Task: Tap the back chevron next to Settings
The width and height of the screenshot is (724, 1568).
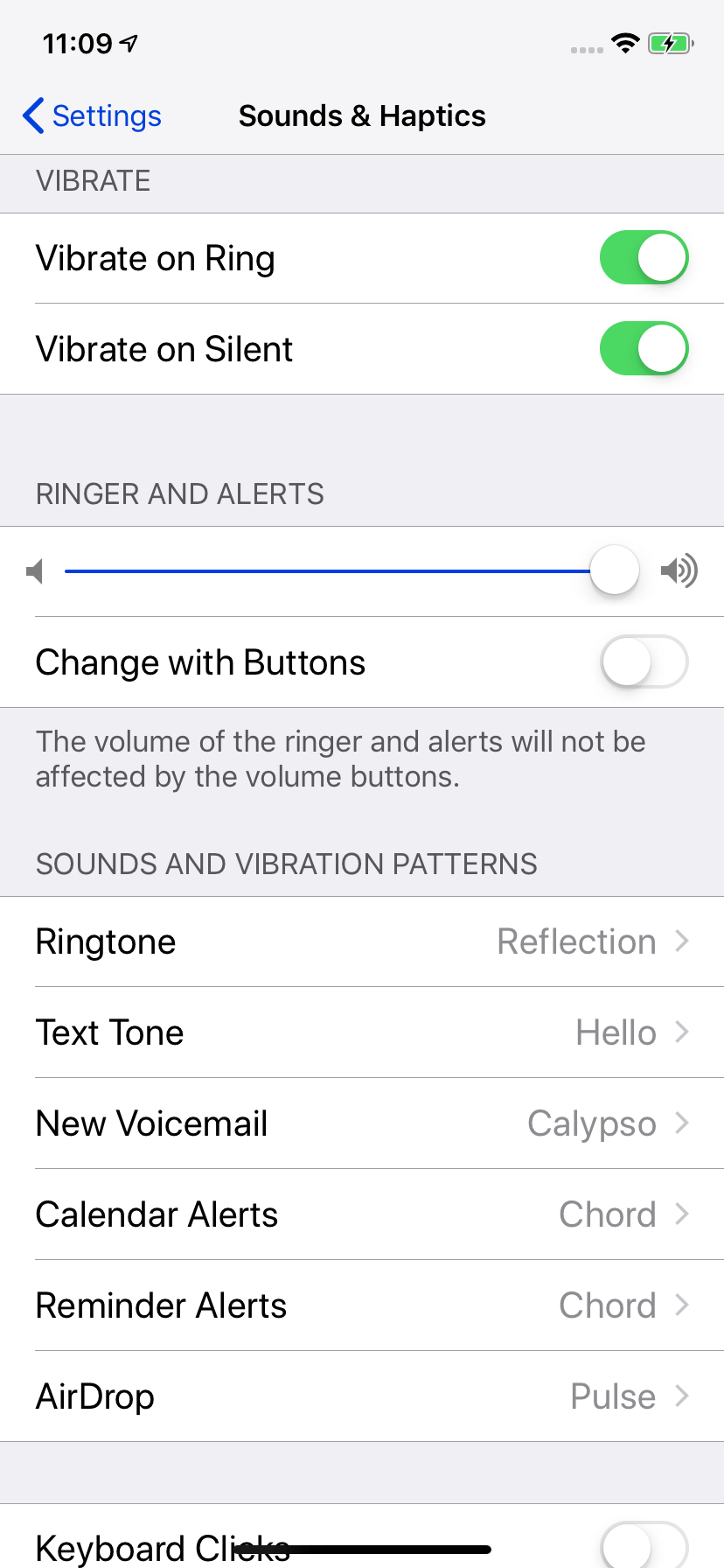Action: point(31,115)
